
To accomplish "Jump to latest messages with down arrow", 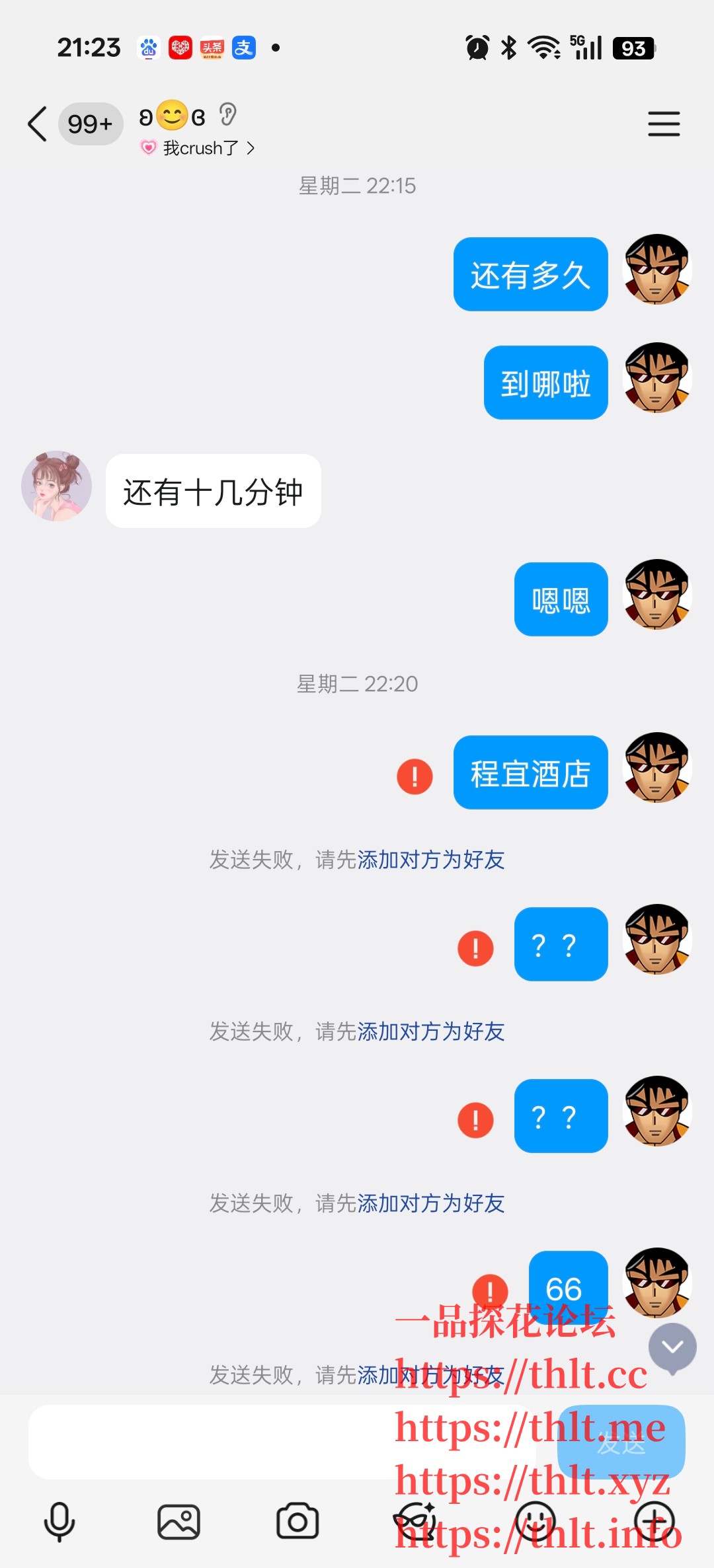I will click(672, 1347).
